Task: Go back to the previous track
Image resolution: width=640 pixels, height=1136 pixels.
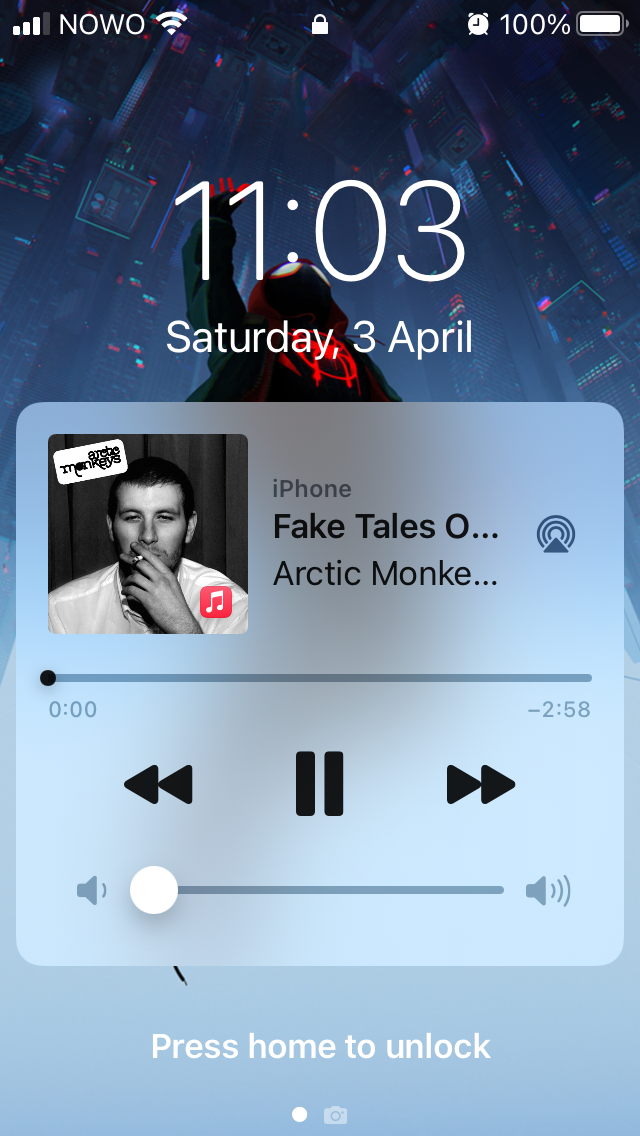Action: [x=159, y=784]
